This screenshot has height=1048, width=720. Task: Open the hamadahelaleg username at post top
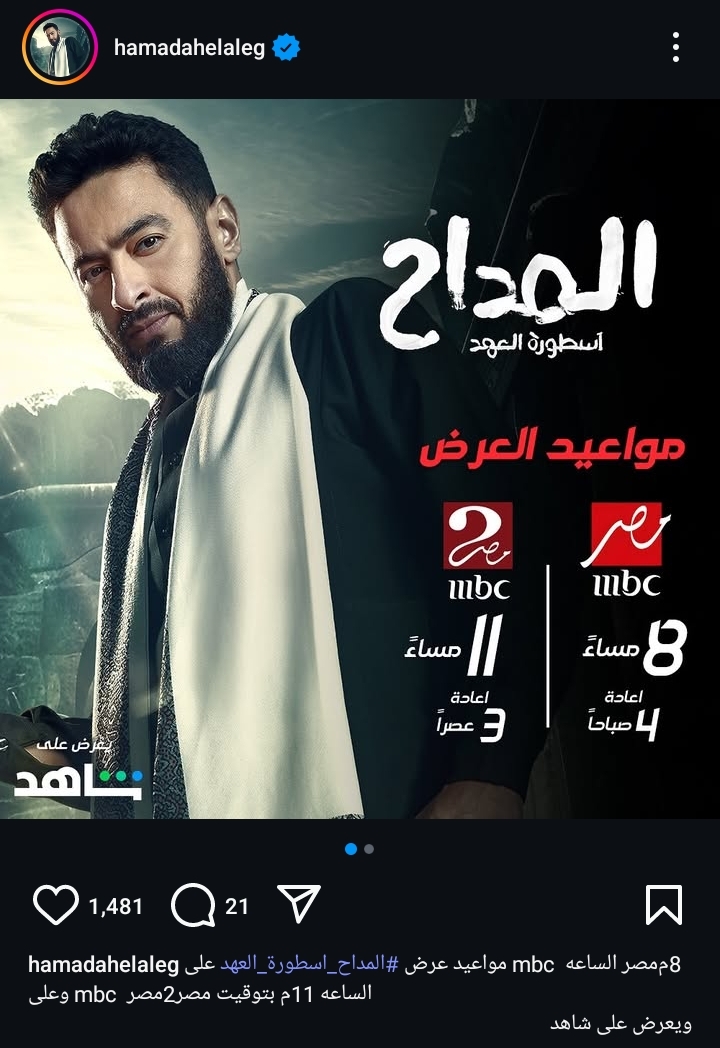coord(189,47)
